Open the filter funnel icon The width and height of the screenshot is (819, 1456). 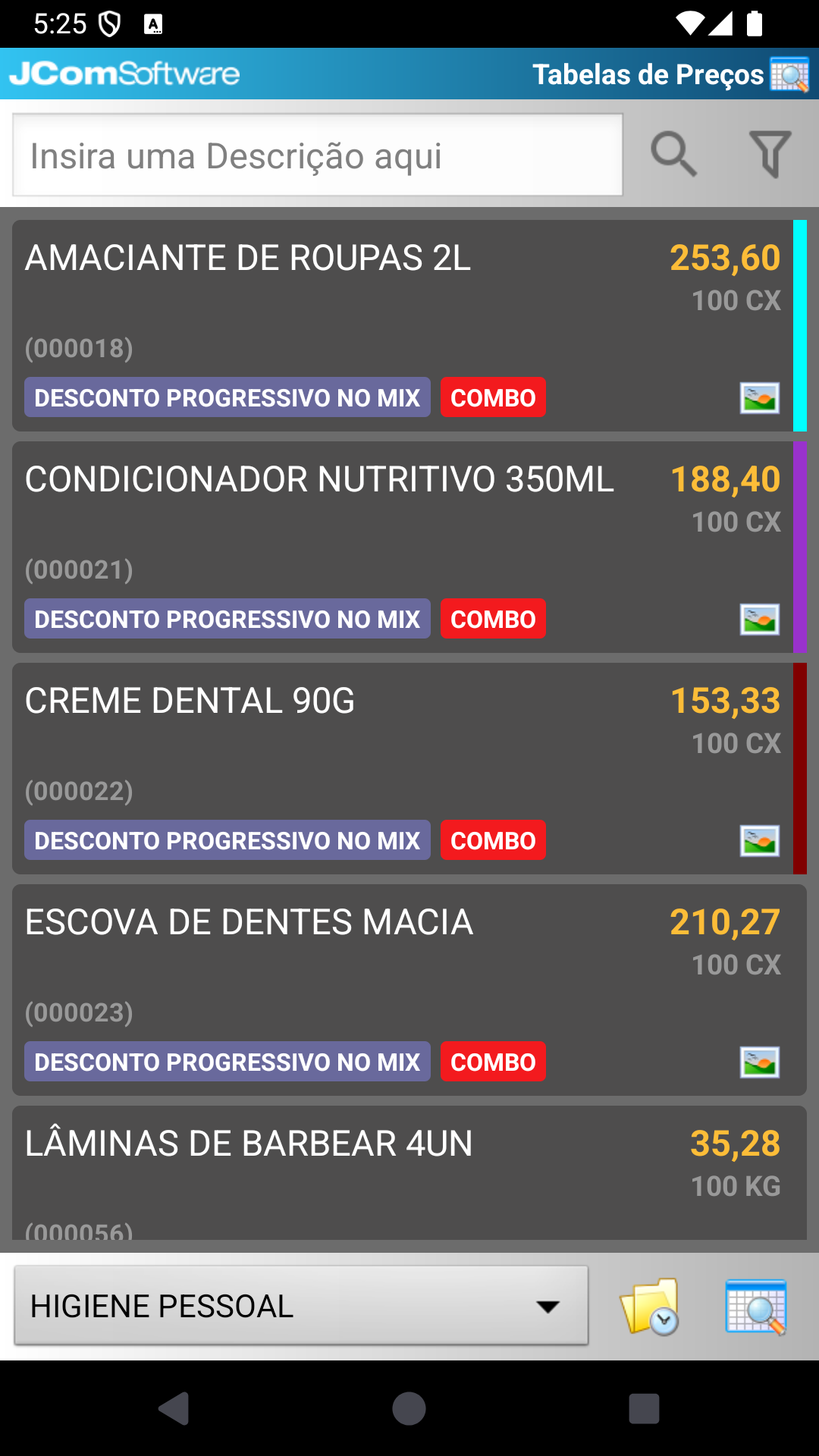coord(770,155)
